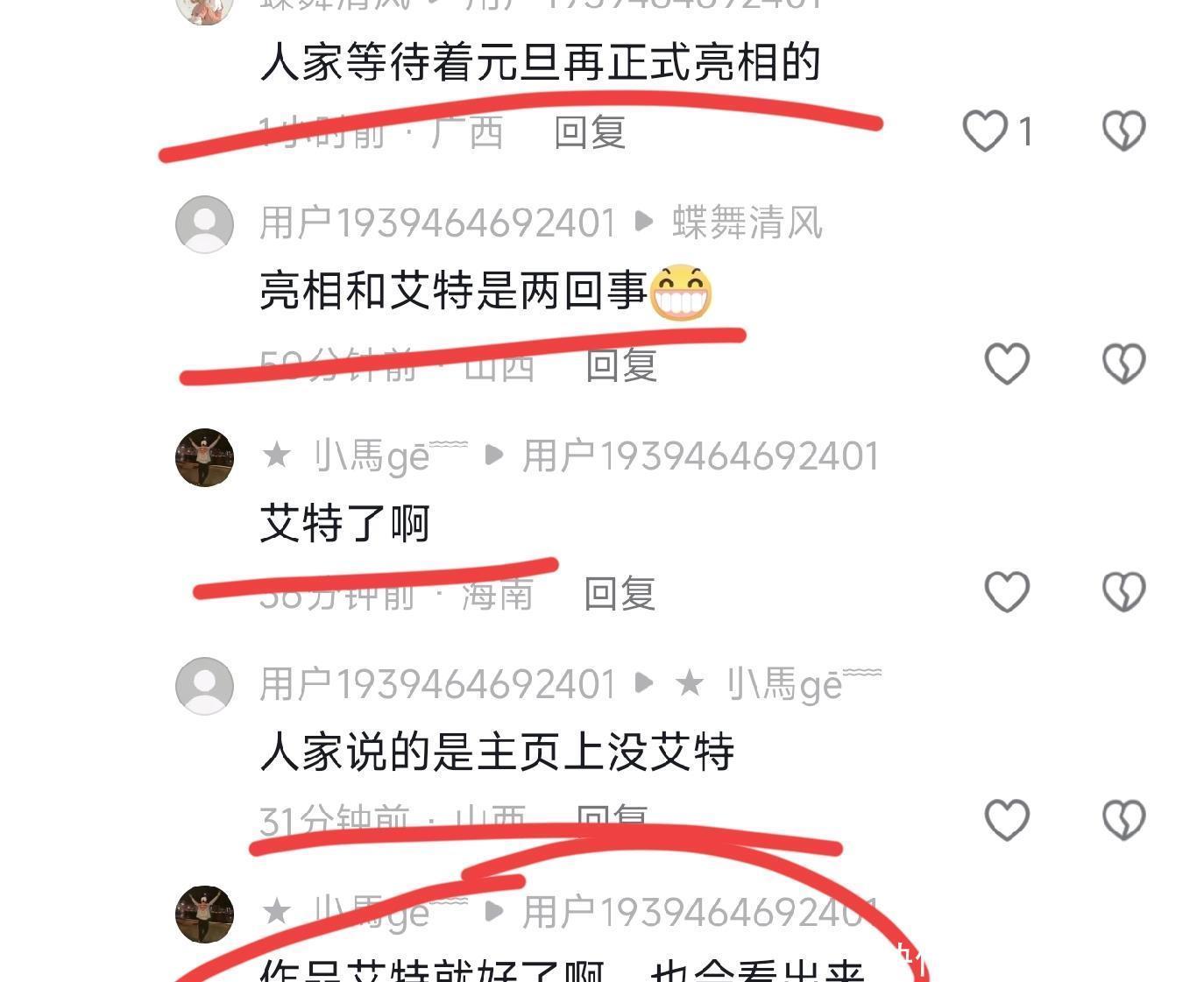
Task: Open the avatar beside 人家说的是主页上没艾特
Action: point(204,686)
